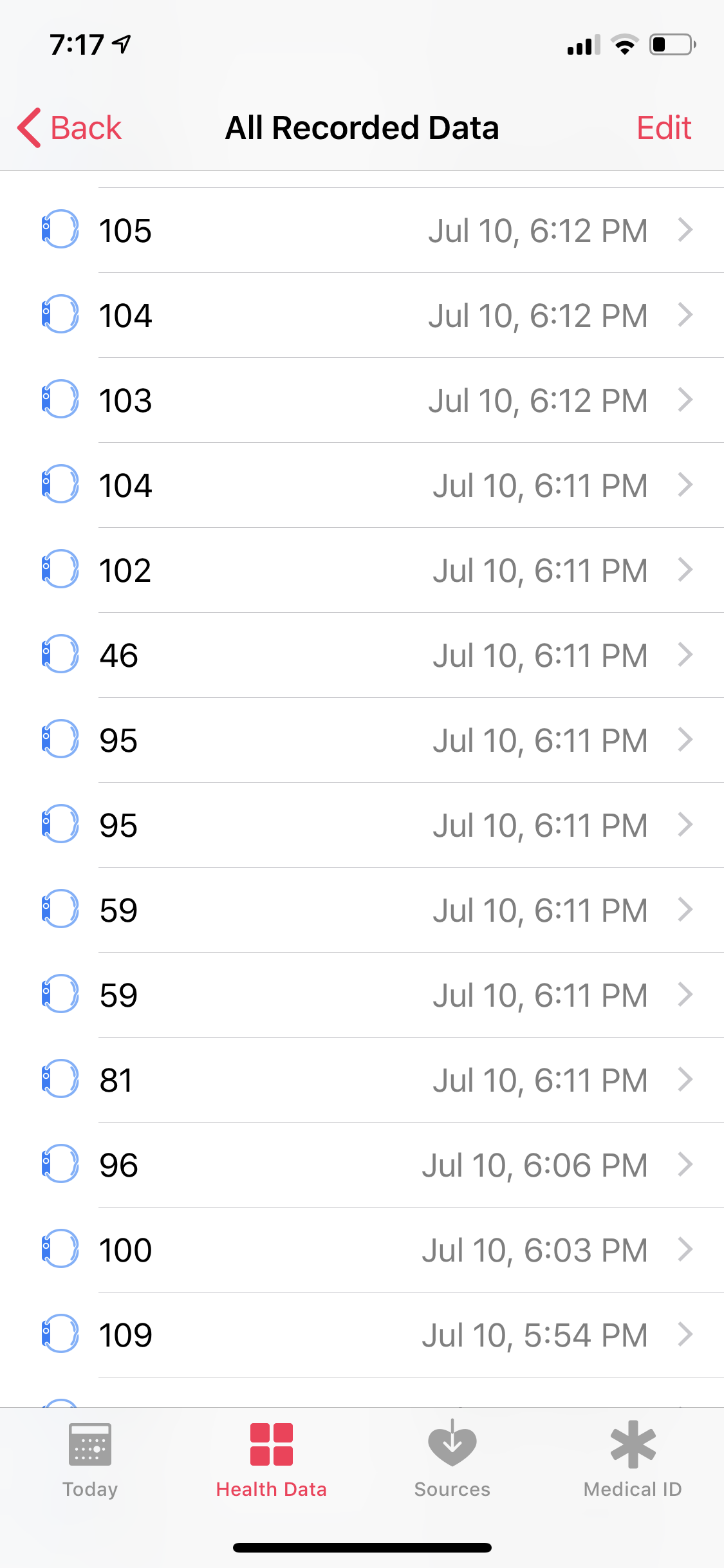The height and width of the screenshot is (1568, 724).
Task: Open the 103 reading at 6:12 PM
Action: 362,400
